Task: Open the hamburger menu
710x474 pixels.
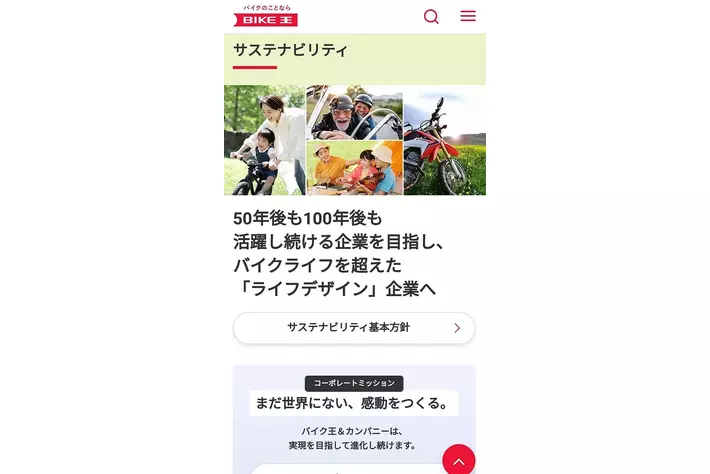Action: [x=468, y=16]
